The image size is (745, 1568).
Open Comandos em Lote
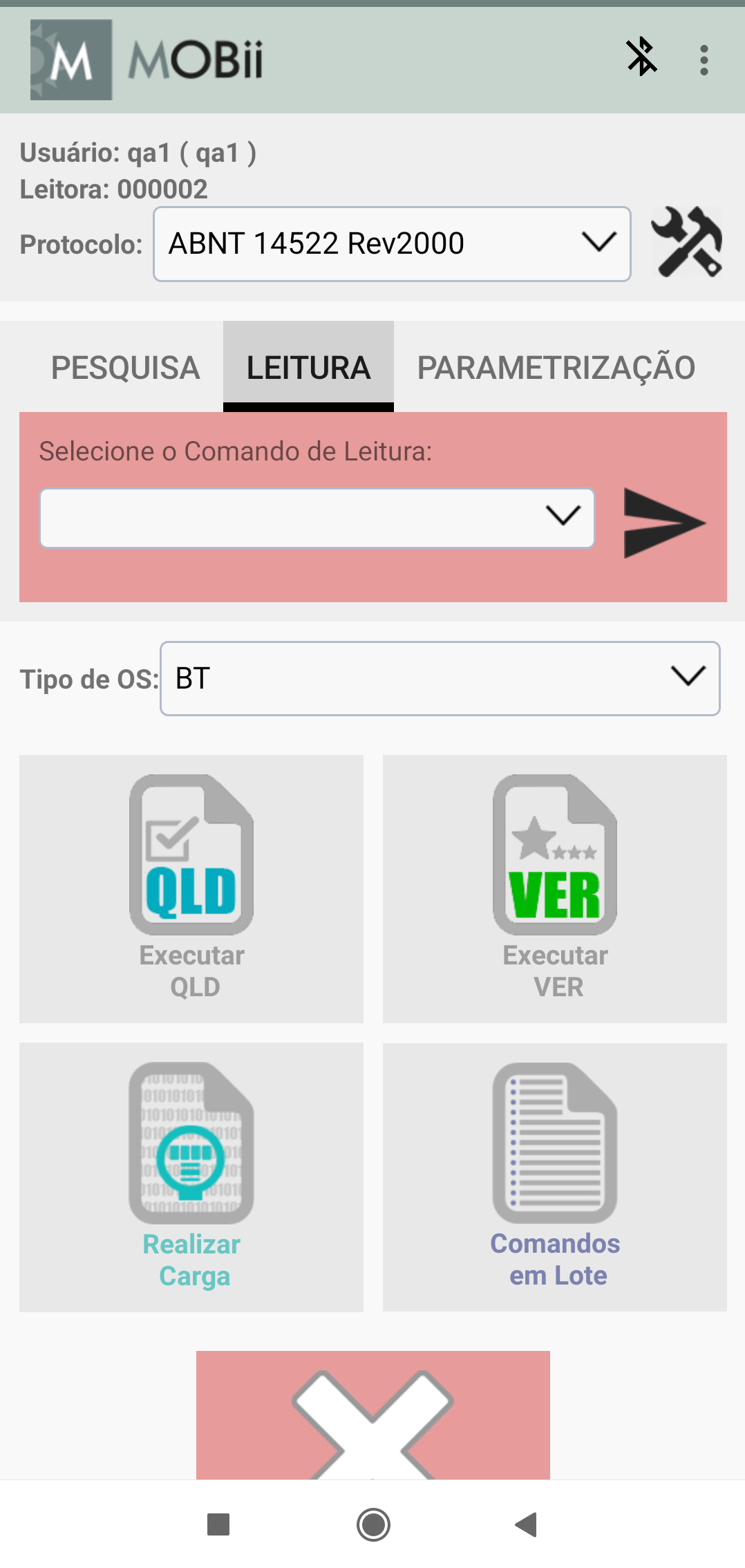[555, 1177]
